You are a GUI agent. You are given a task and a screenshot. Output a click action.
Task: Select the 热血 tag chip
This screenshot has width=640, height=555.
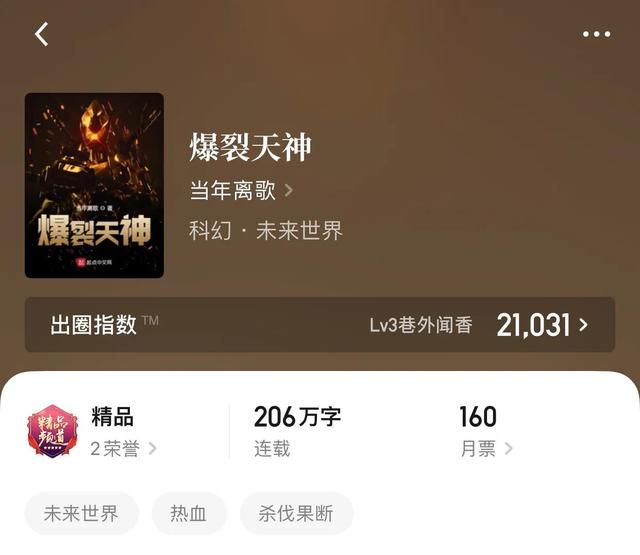pyautogui.click(x=188, y=513)
